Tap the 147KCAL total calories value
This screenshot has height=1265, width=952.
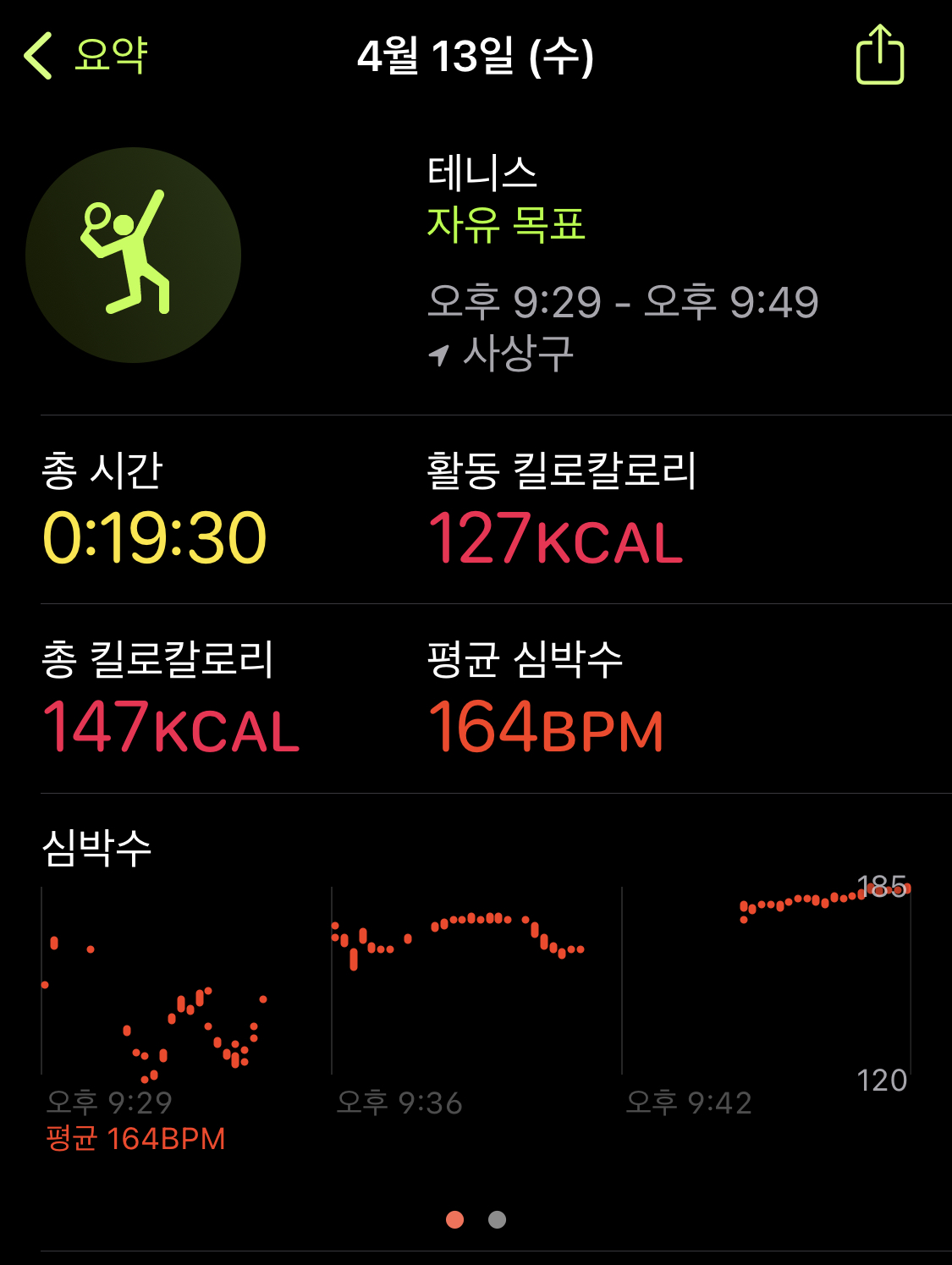pyautogui.click(x=169, y=728)
